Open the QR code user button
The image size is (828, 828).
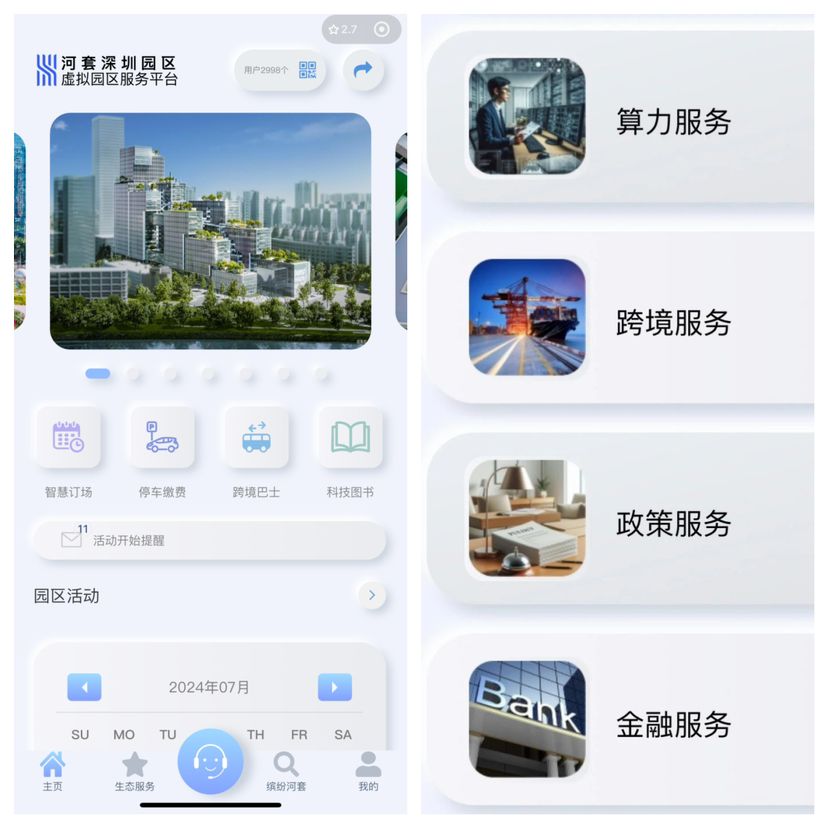(280, 70)
